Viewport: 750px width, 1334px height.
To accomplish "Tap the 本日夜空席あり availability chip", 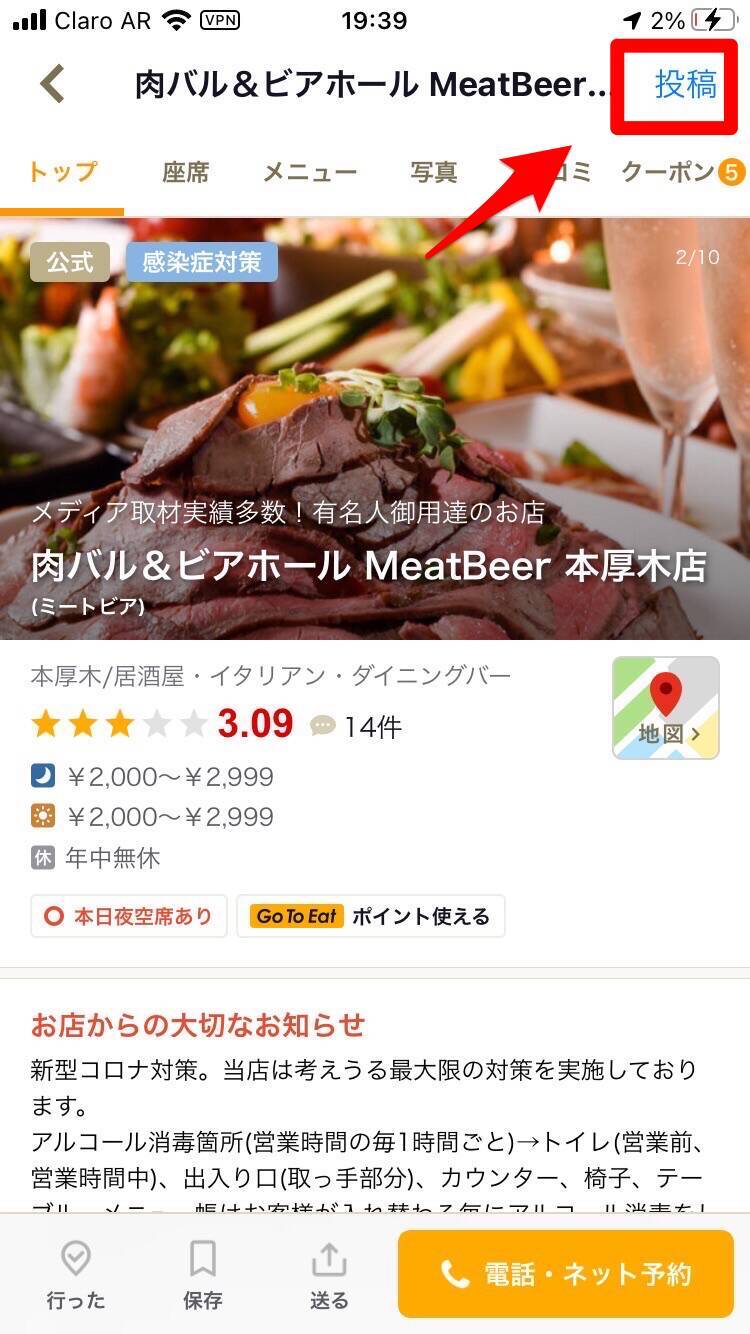I will [x=129, y=916].
